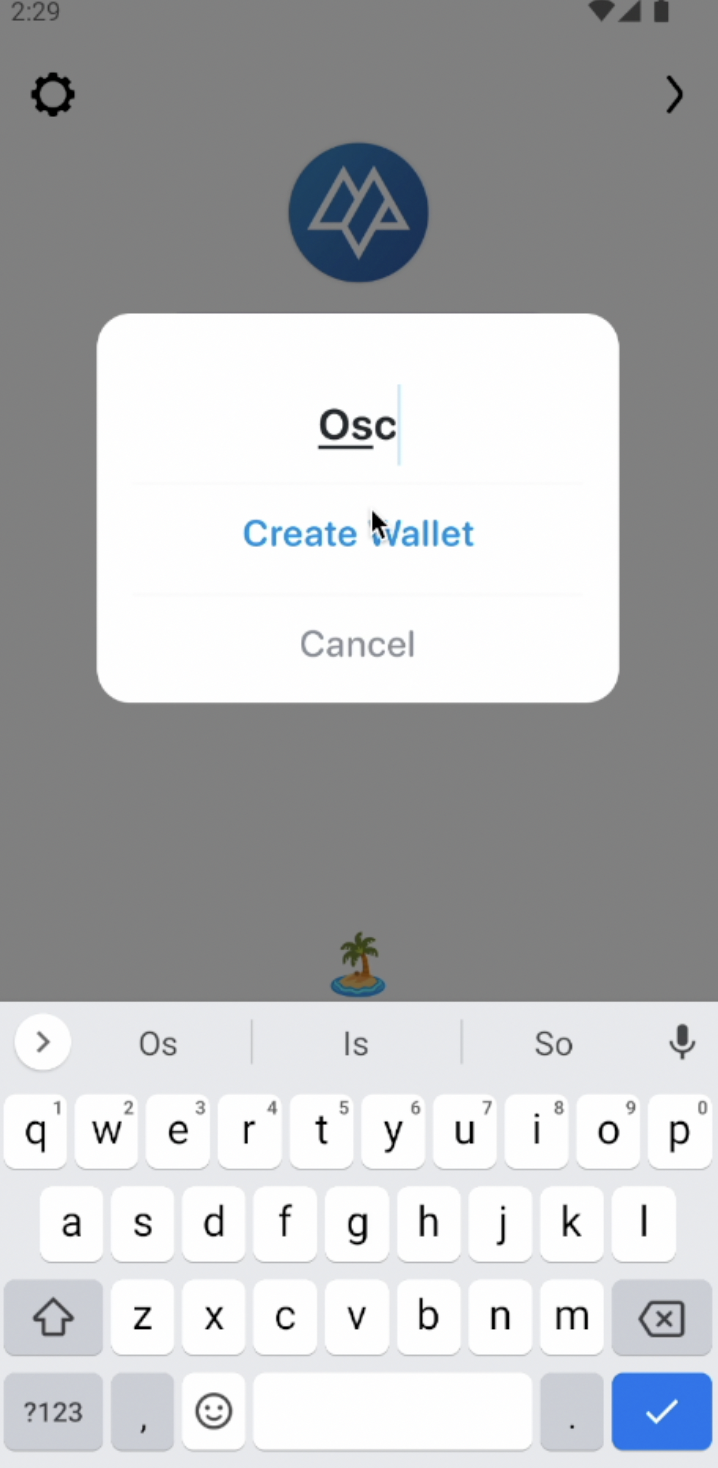The height and width of the screenshot is (1468, 718).
Task: Expand the keyboard suggestion strip arrow
Action: (x=43, y=1043)
